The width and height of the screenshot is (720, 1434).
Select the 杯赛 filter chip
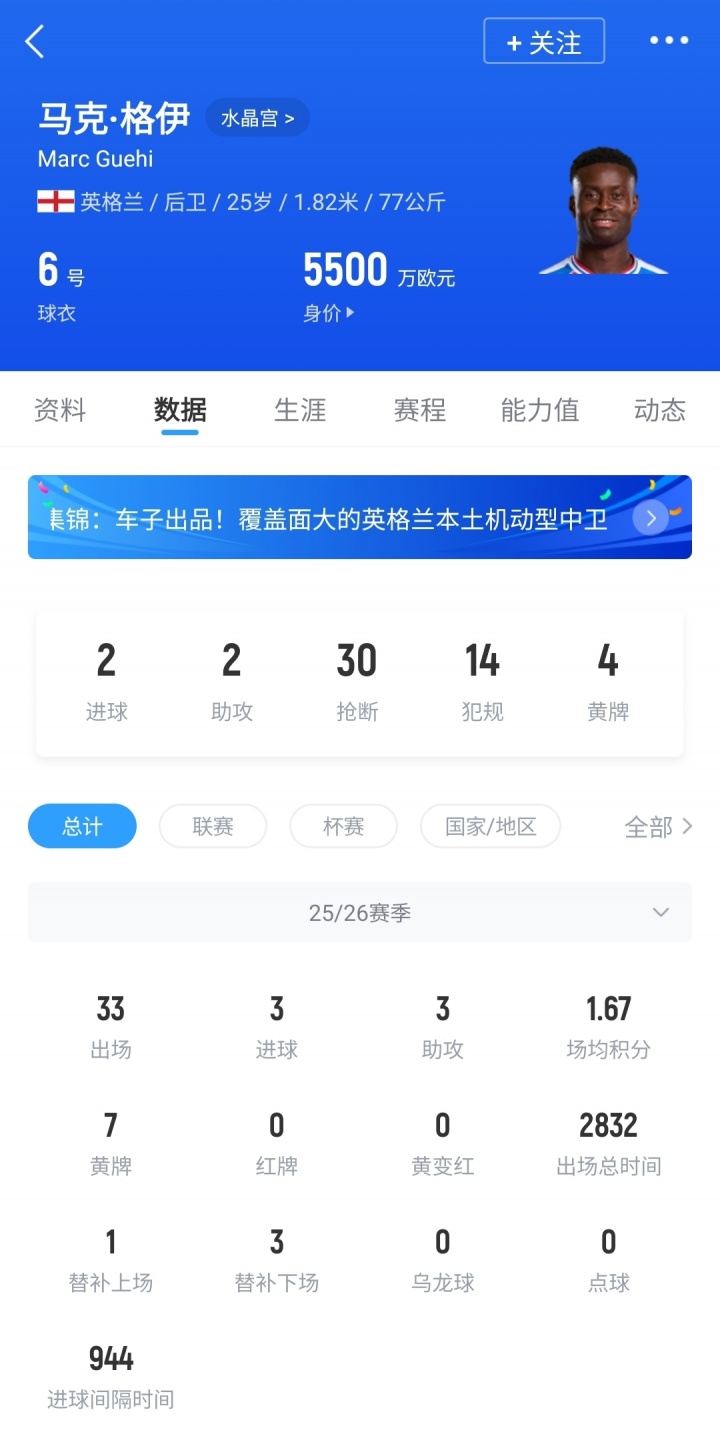coord(343,826)
